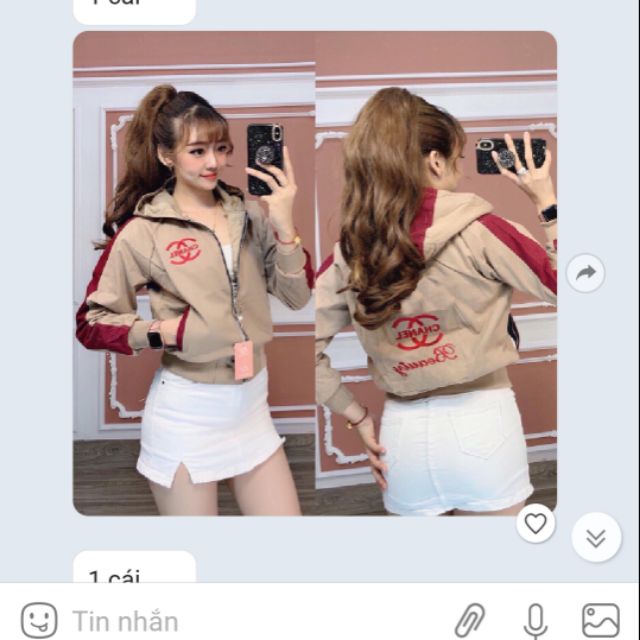The height and width of the screenshot is (640, 640).
Task: React with heart to the photo
Action: tap(537, 523)
